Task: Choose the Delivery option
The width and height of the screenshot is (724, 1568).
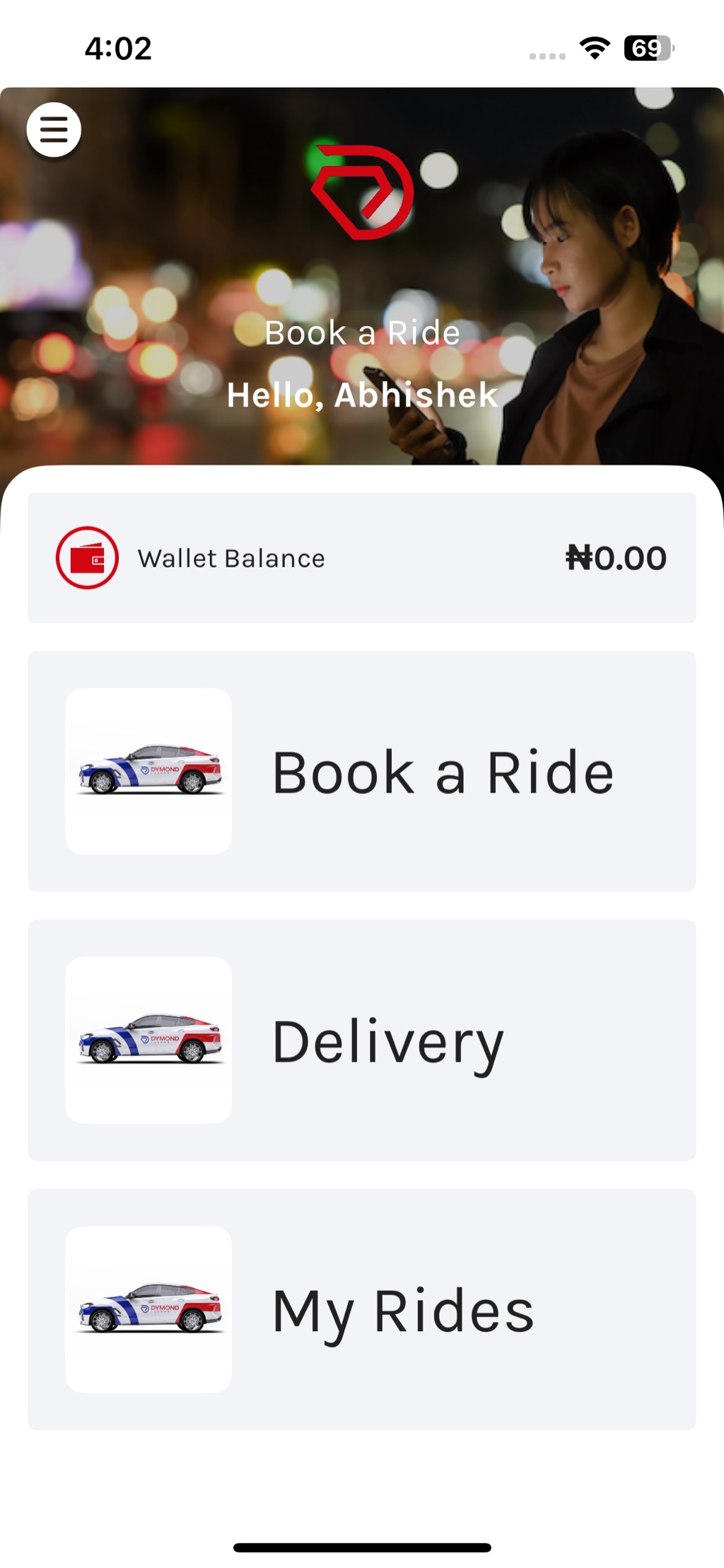Action: click(x=361, y=1040)
